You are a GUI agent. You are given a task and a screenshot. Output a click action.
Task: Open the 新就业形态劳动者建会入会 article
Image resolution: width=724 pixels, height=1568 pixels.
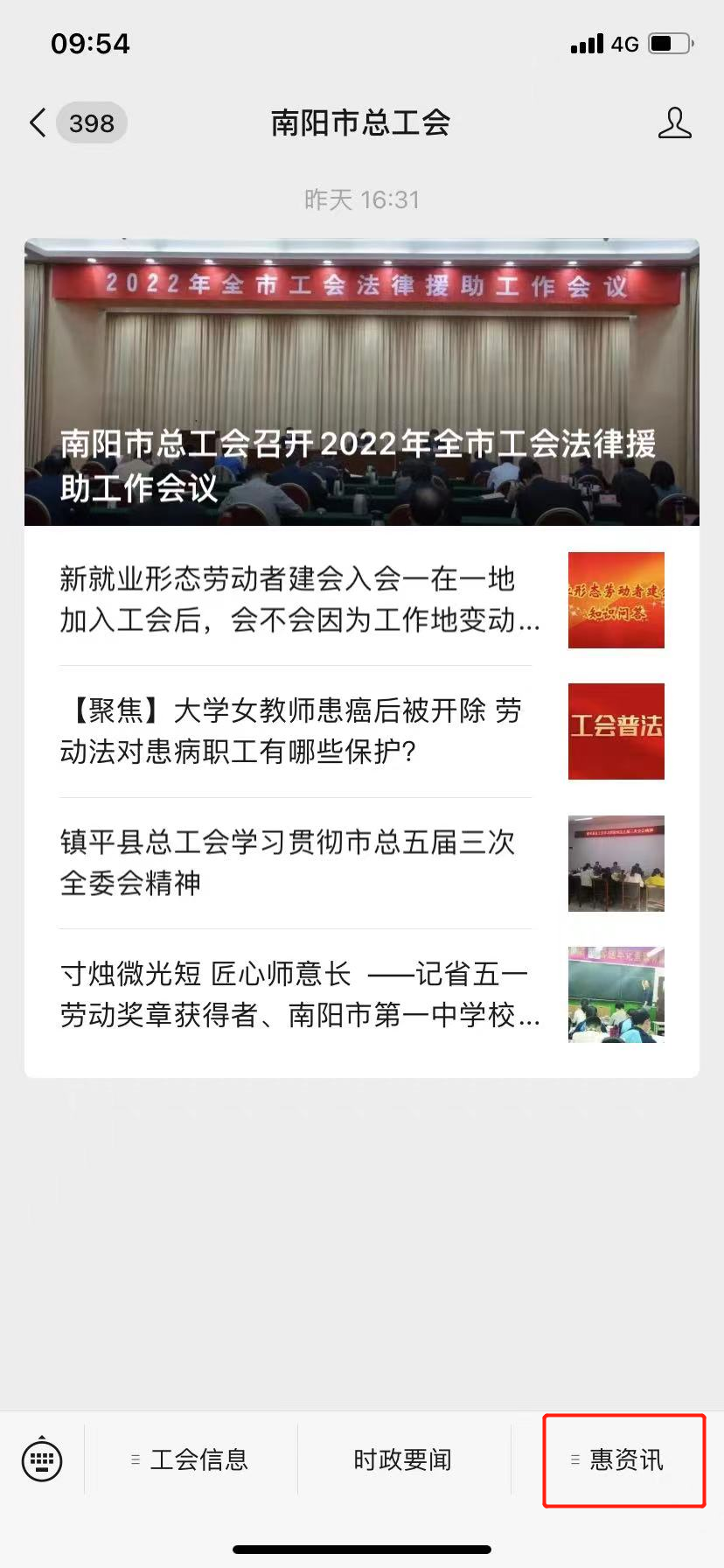[299, 599]
